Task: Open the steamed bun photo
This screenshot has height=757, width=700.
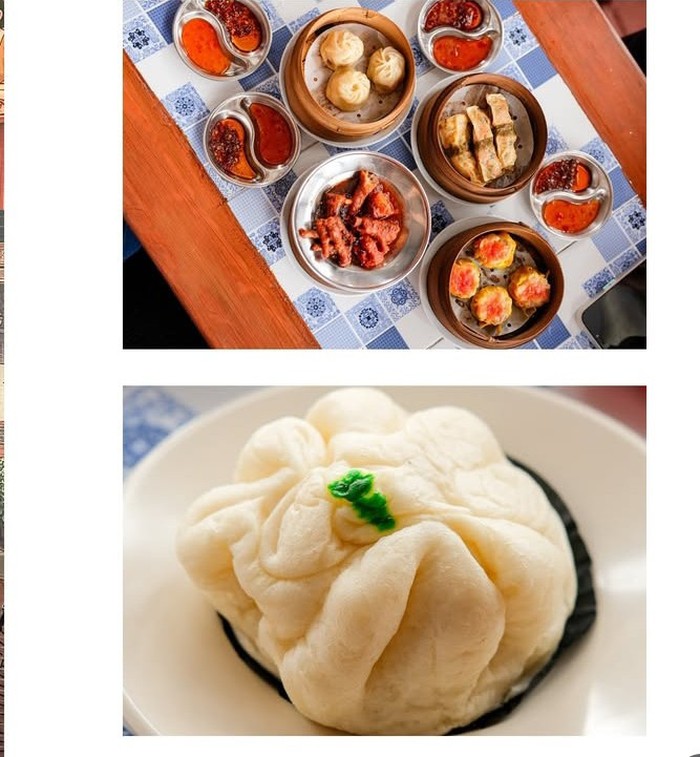Action: (384, 560)
